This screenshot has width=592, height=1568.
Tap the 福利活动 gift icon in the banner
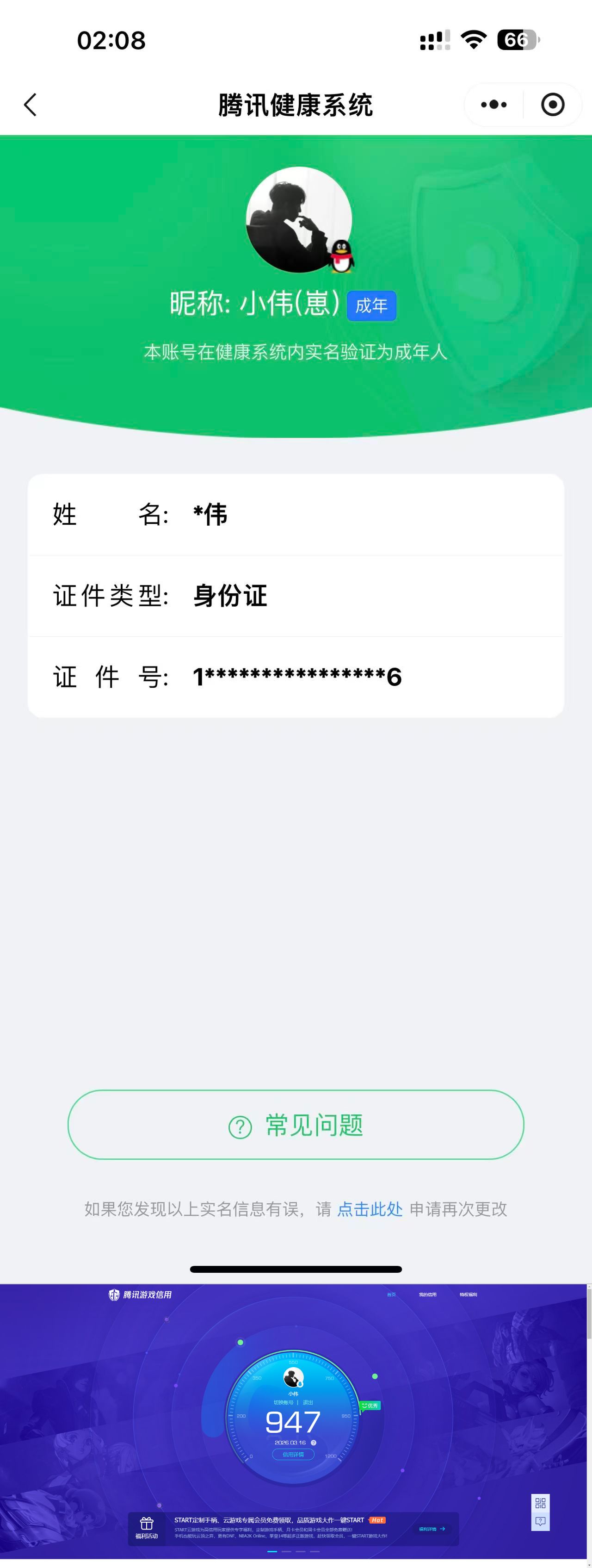146,1523
